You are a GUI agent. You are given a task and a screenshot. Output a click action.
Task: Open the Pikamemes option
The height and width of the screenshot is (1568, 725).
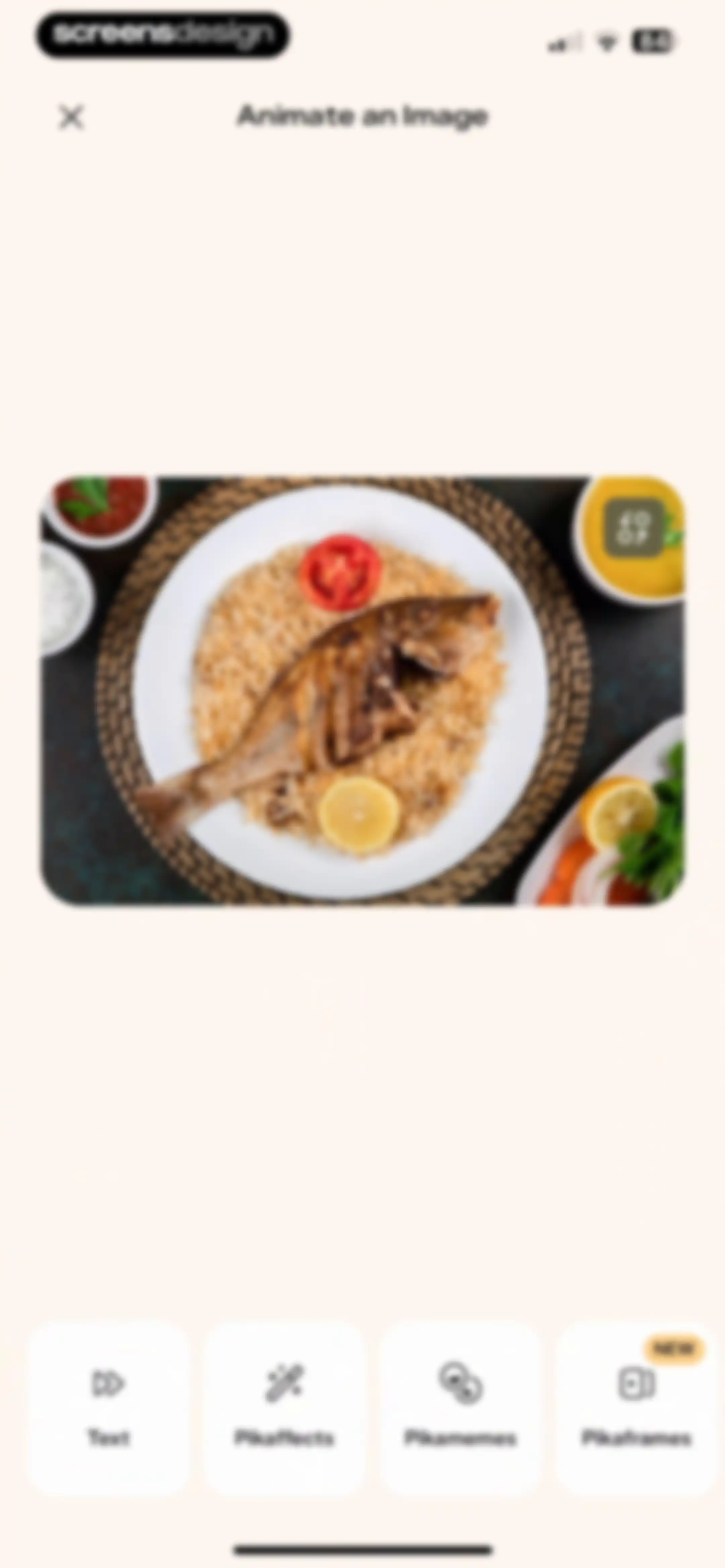coord(461,1407)
